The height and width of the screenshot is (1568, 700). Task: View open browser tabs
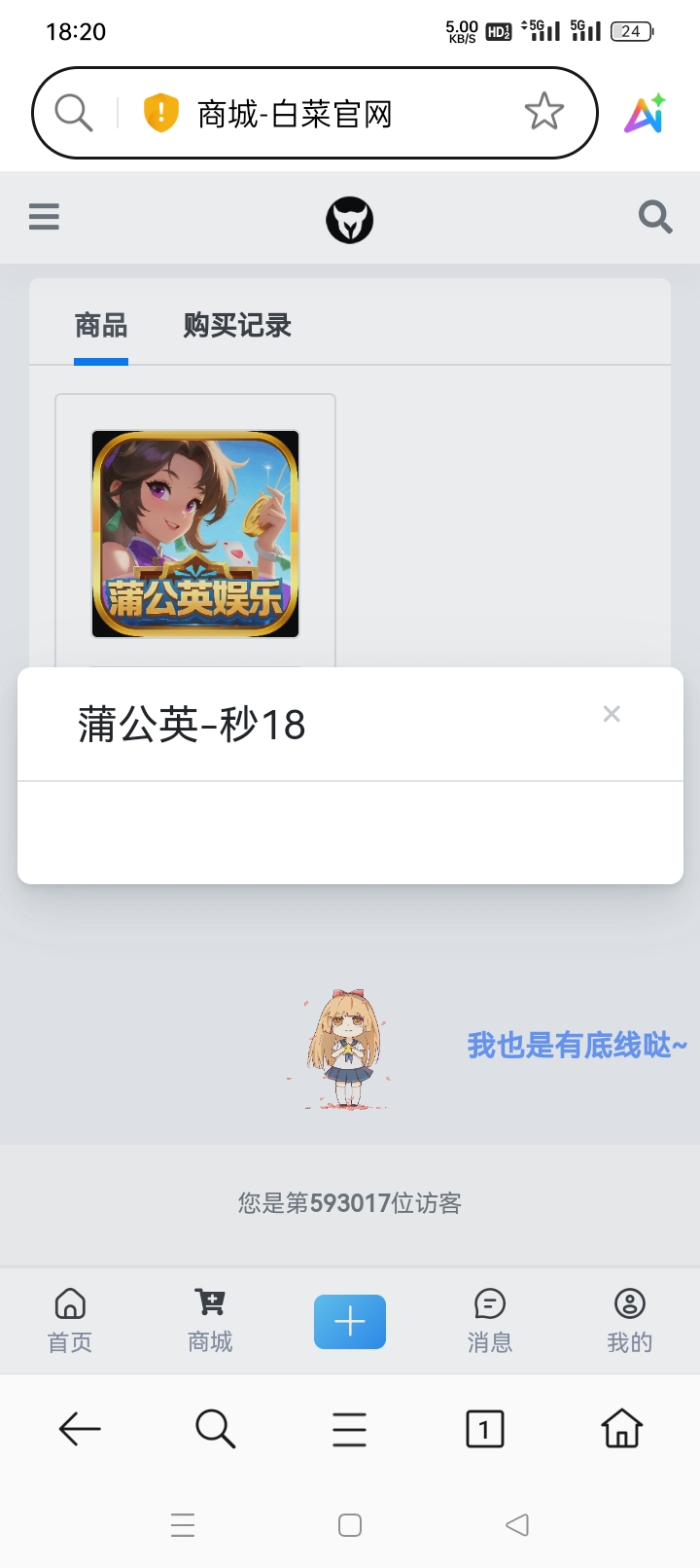pyautogui.click(x=484, y=1428)
